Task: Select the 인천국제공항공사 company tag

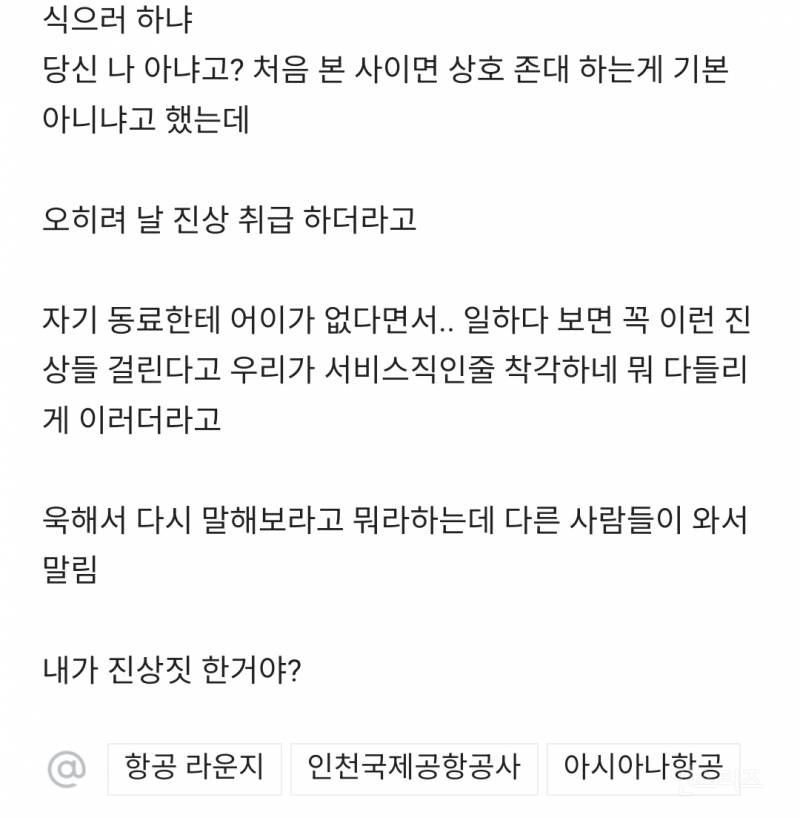Action: (x=414, y=768)
